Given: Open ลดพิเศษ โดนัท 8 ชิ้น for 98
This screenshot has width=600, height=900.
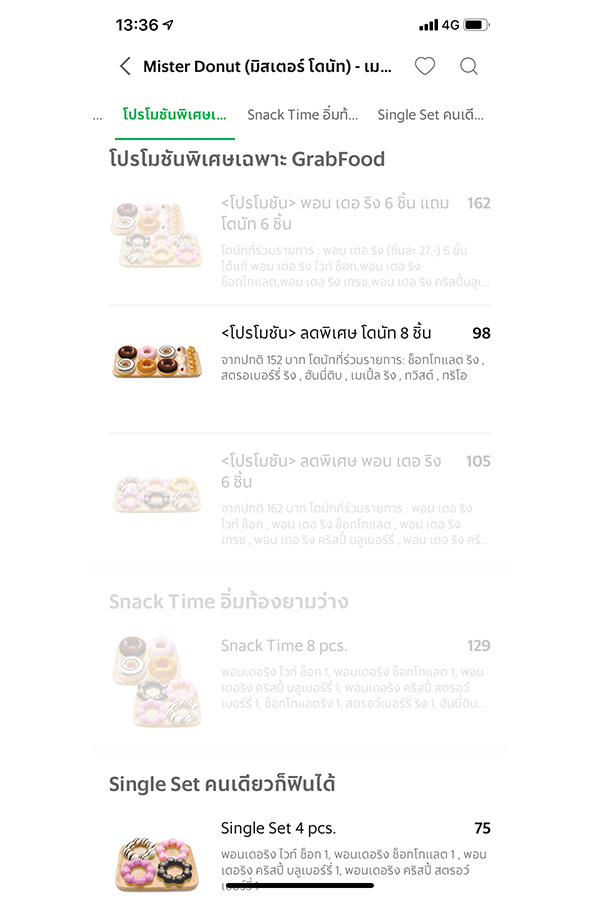Looking at the screenshot, I should (x=300, y=355).
